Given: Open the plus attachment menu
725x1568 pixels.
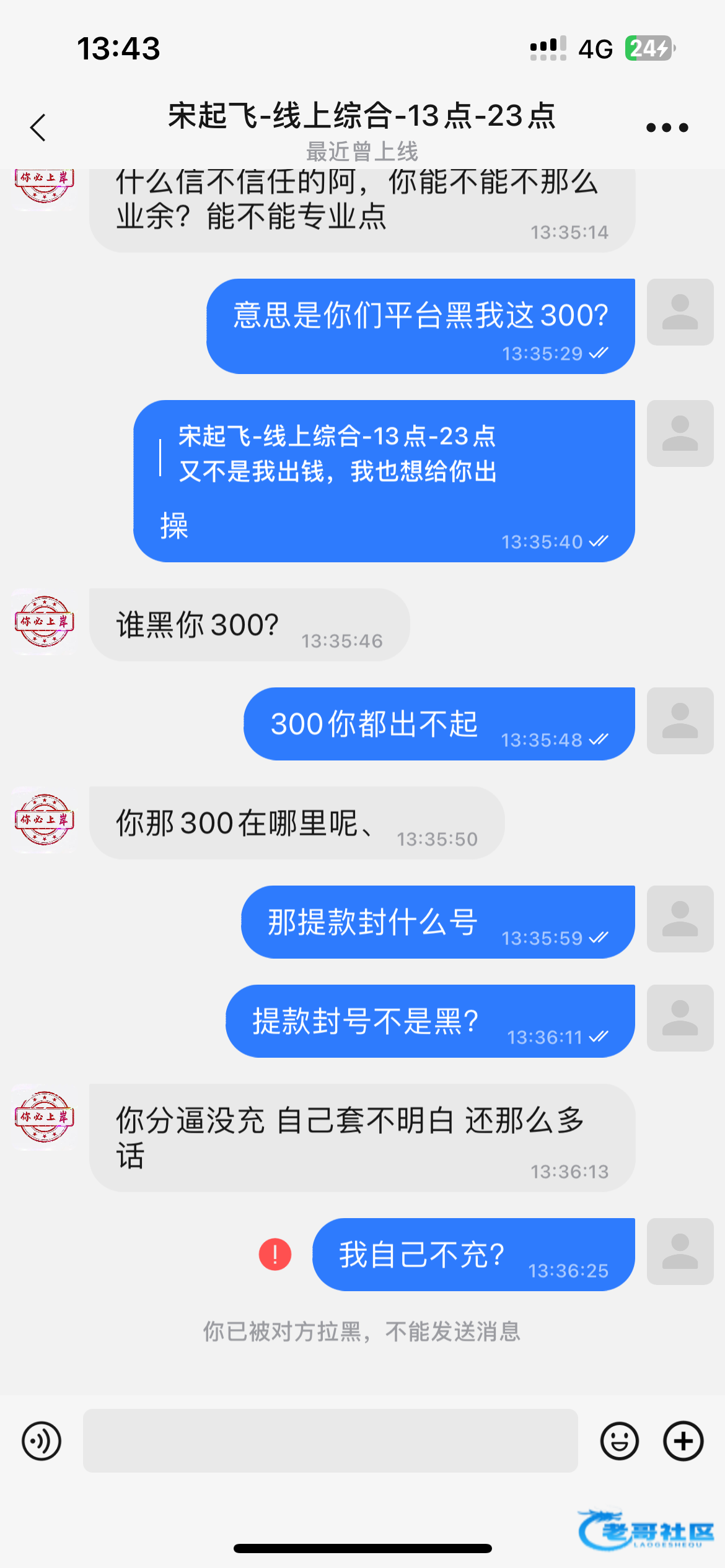Looking at the screenshot, I should pyautogui.click(x=683, y=1440).
